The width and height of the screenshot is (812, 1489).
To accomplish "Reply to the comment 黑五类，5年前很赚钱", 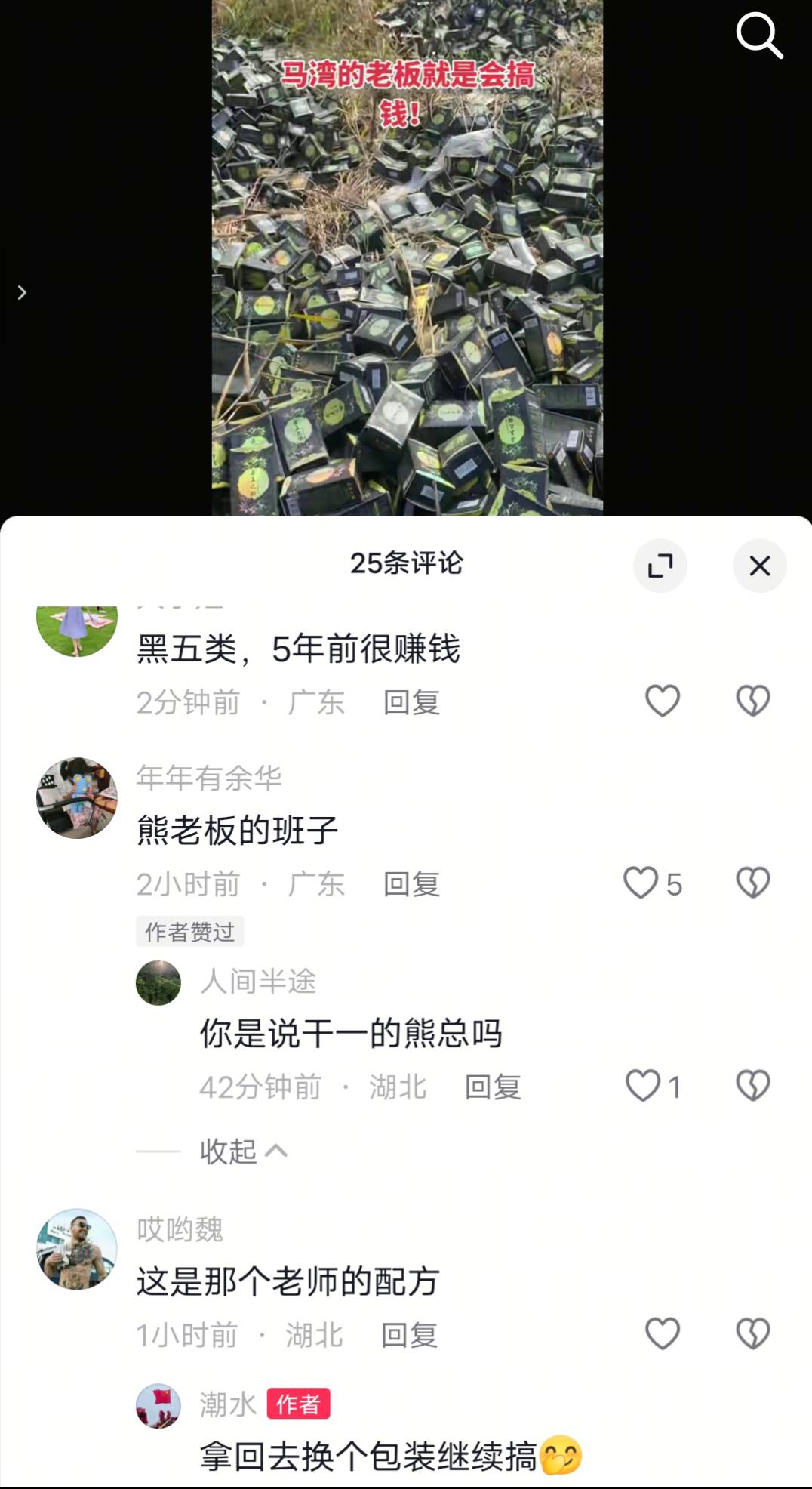I will 411,702.
